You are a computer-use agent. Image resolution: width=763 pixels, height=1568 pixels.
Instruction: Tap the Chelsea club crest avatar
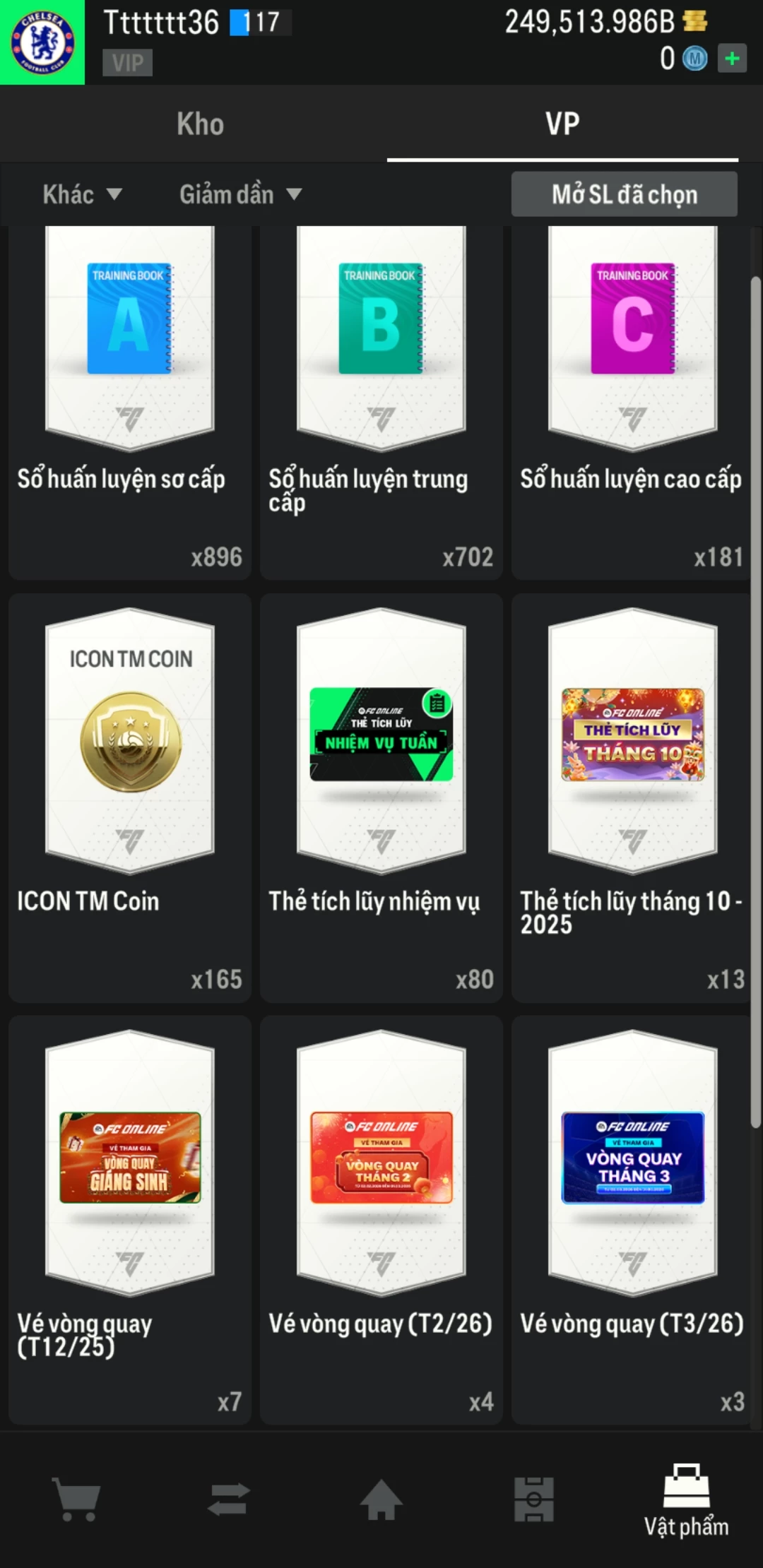[x=42, y=41]
